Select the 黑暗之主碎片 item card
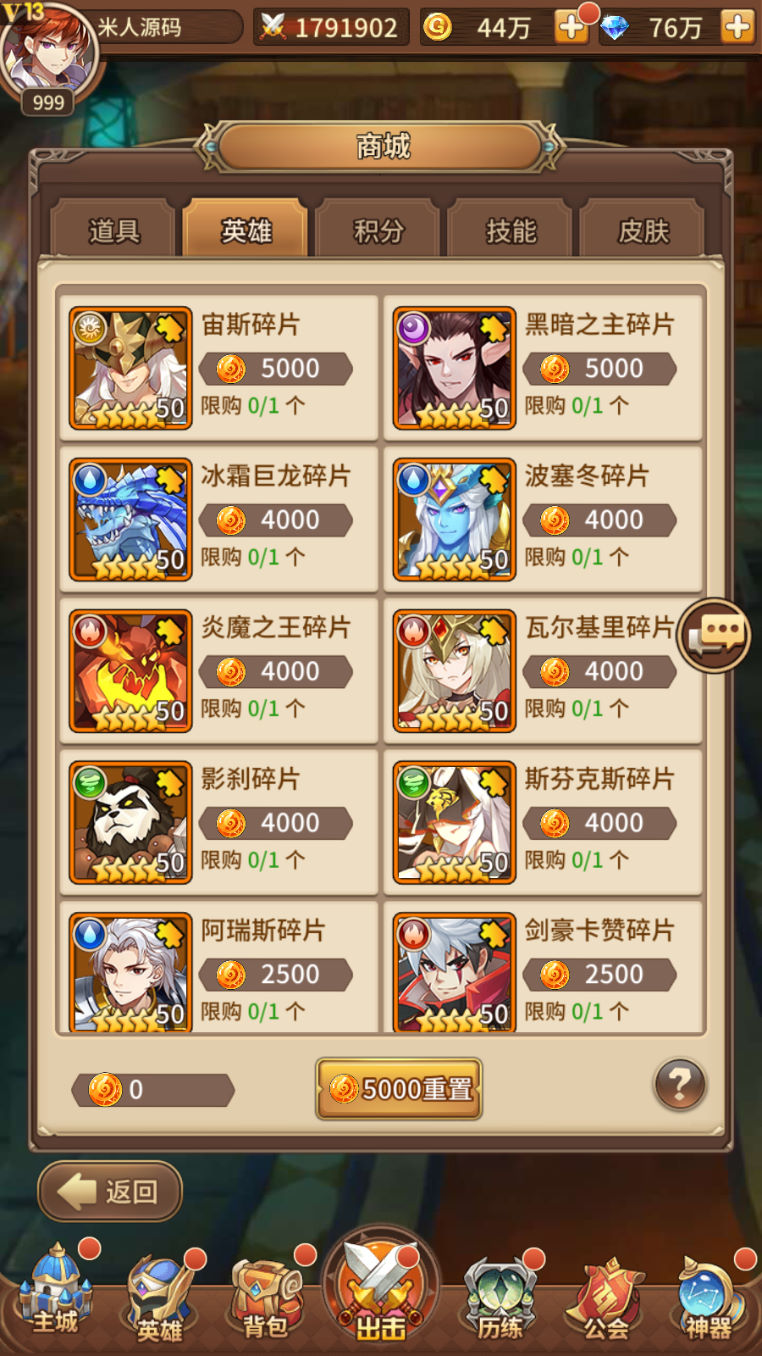Screen dimensions: 762x1356 point(542,367)
